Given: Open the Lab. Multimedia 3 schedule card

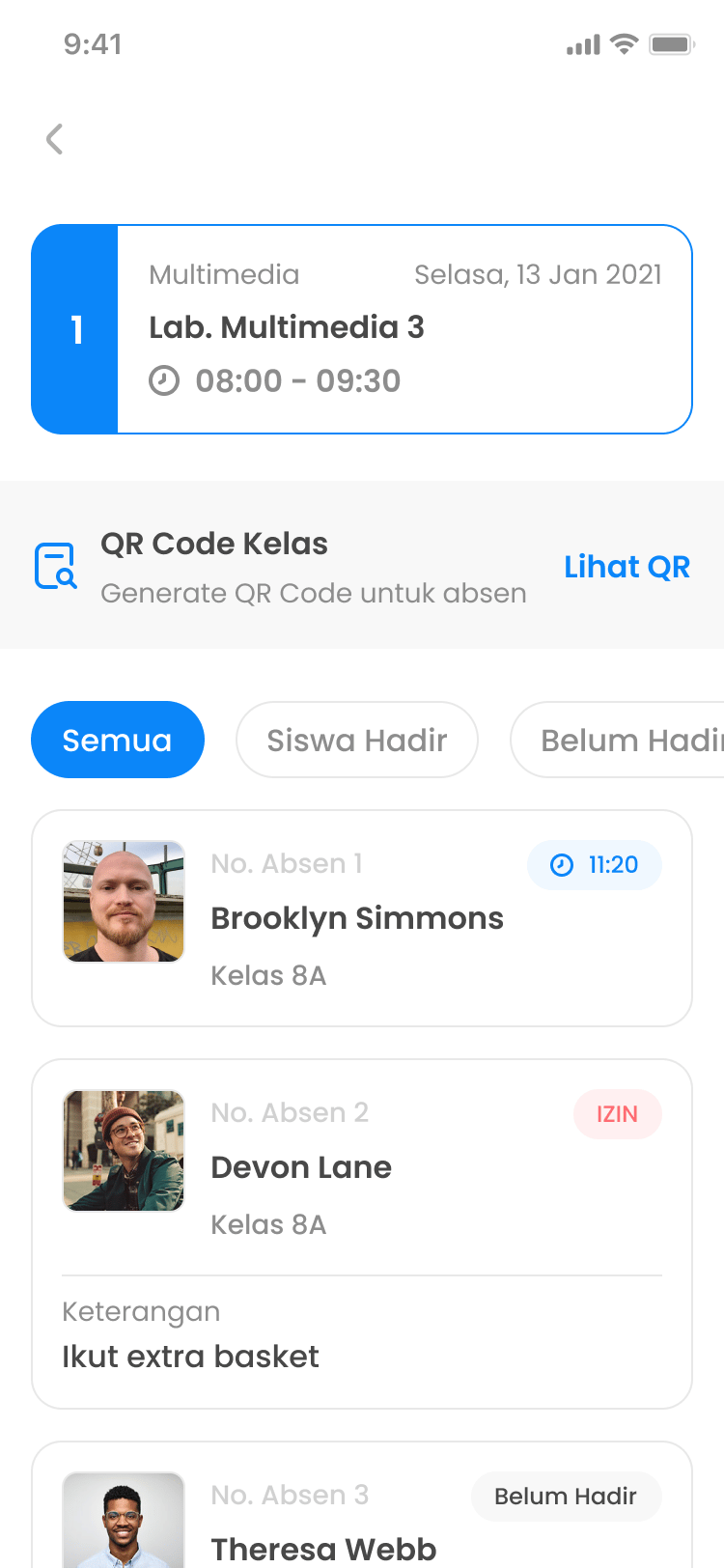Looking at the screenshot, I should pos(362,329).
